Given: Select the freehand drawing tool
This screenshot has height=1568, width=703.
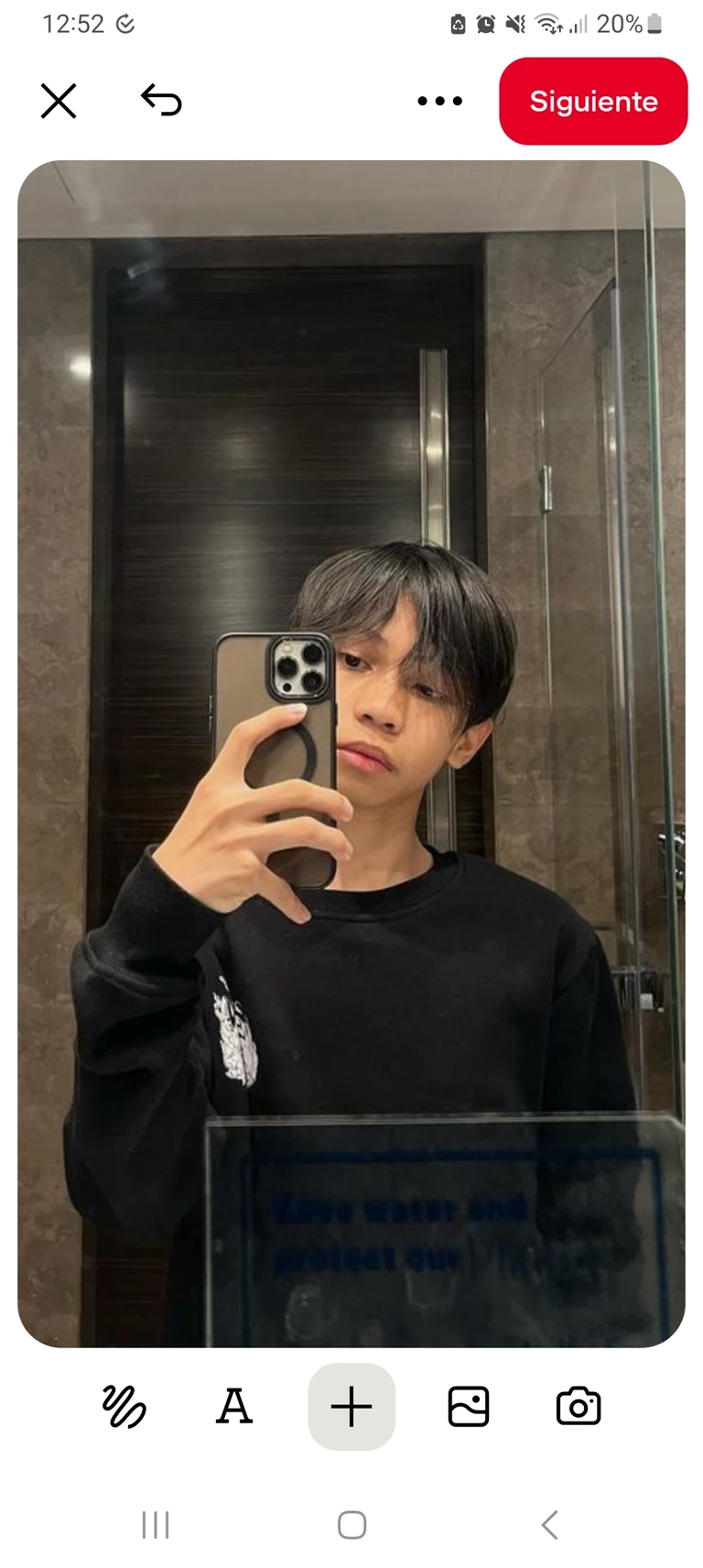Looking at the screenshot, I should pyautogui.click(x=124, y=1407).
